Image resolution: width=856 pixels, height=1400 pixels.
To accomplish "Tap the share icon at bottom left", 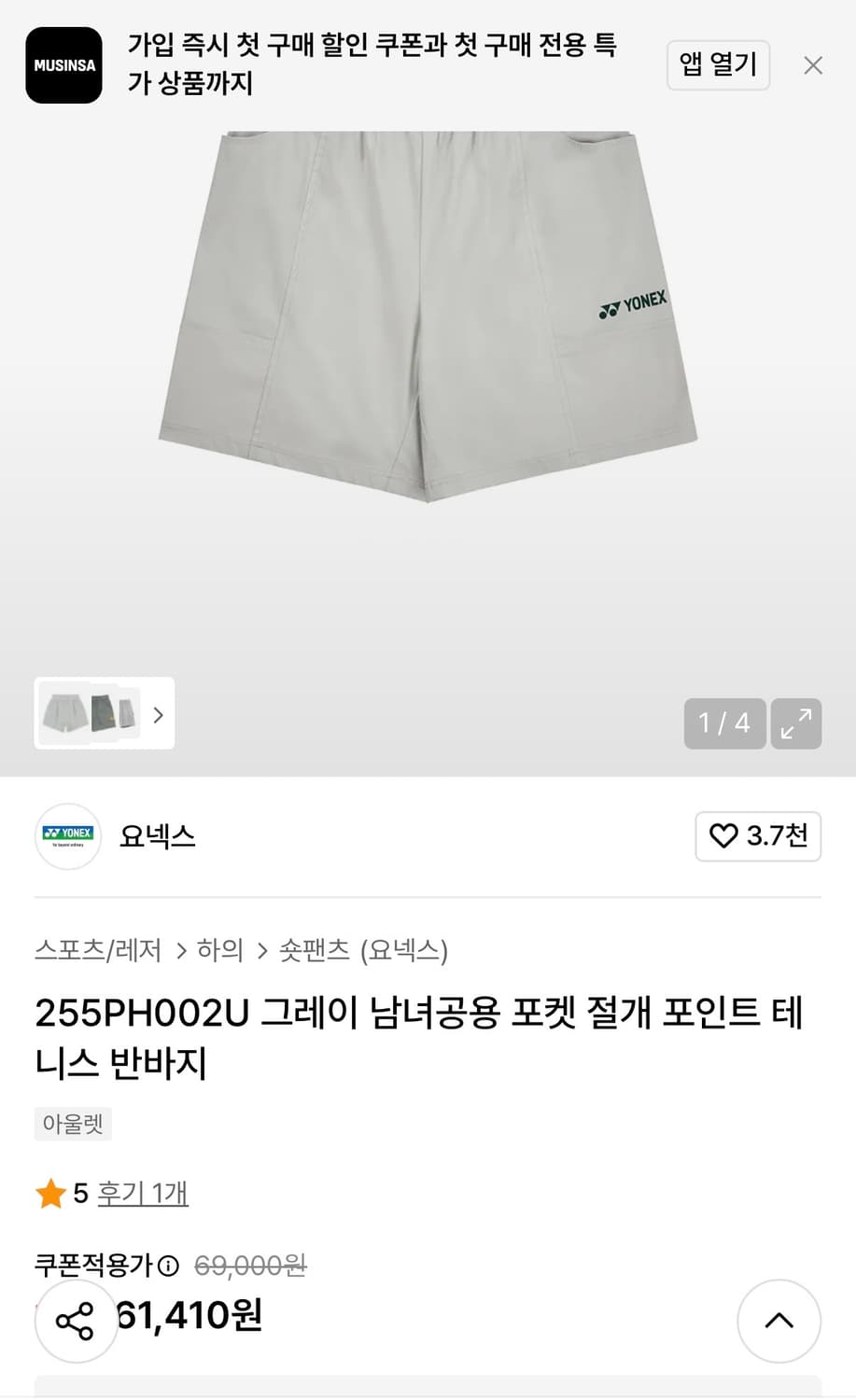I will [x=76, y=1320].
